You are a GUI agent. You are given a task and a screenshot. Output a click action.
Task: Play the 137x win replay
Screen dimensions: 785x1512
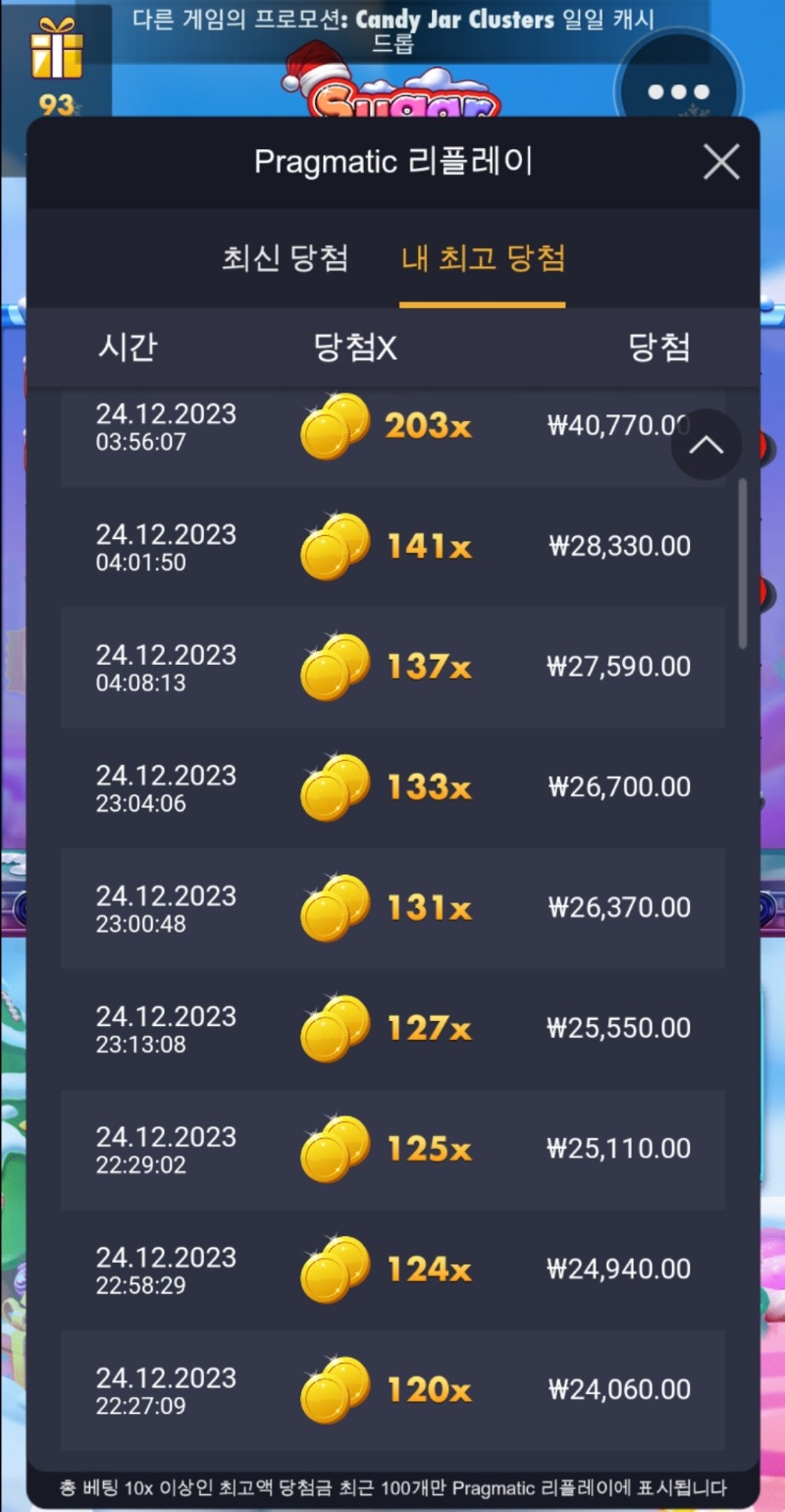[x=392, y=668]
